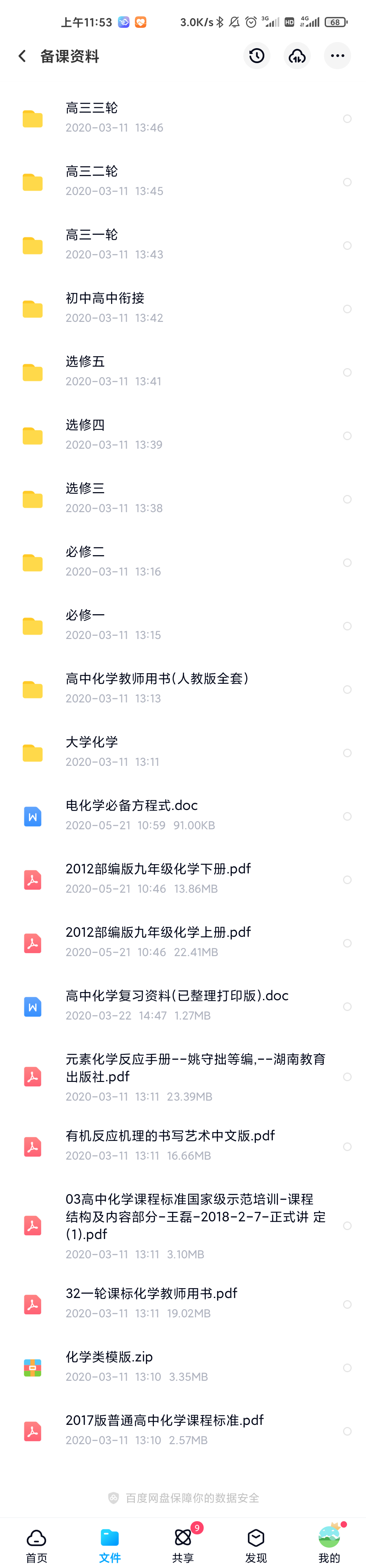This screenshot has height=1568, width=366.
Task: Open the 初中高中衔接 folder
Action: click(183, 309)
